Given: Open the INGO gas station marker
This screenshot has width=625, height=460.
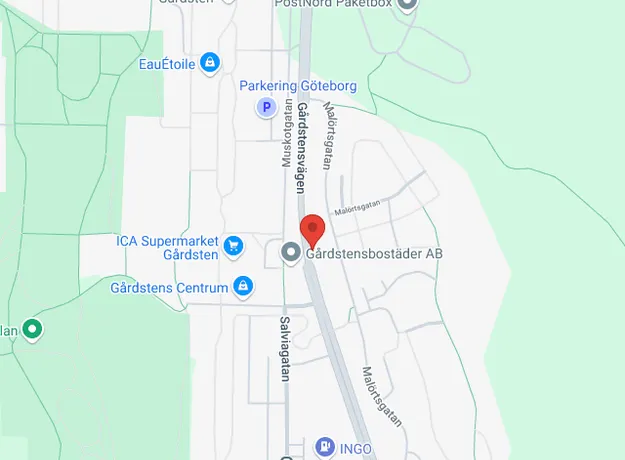Looking at the screenshot, I should click(325, 446).
